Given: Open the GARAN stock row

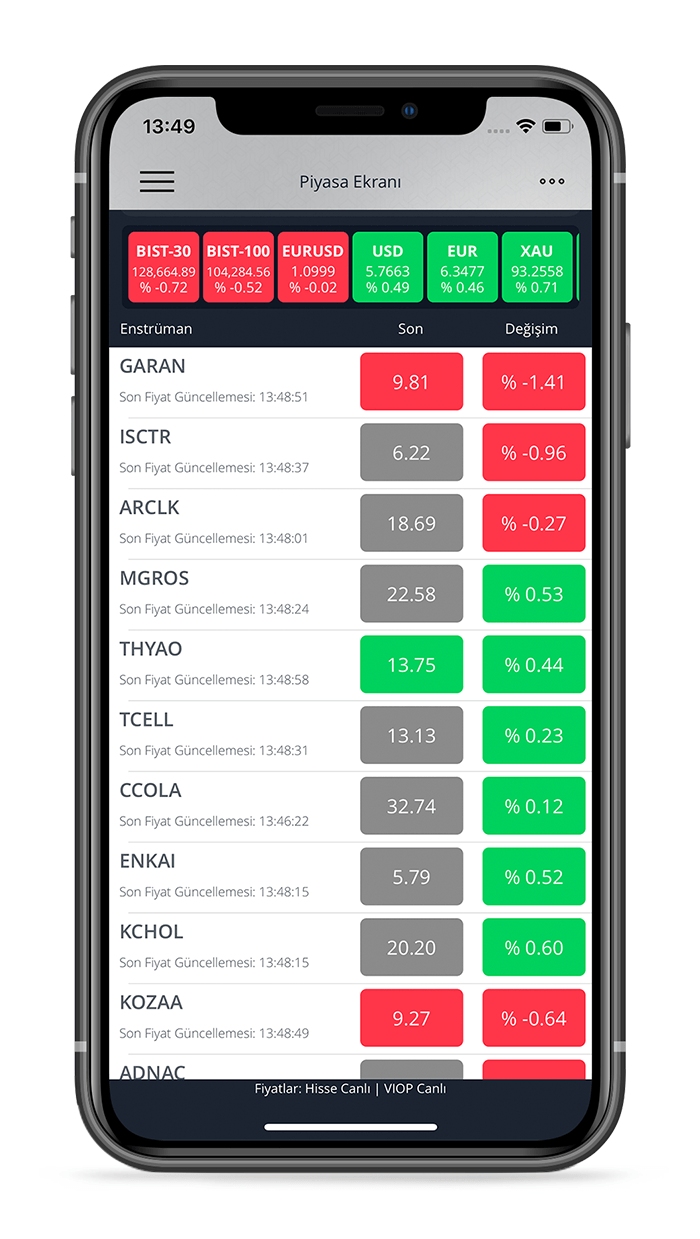Looking at the screenshot, I should (230, 381).
